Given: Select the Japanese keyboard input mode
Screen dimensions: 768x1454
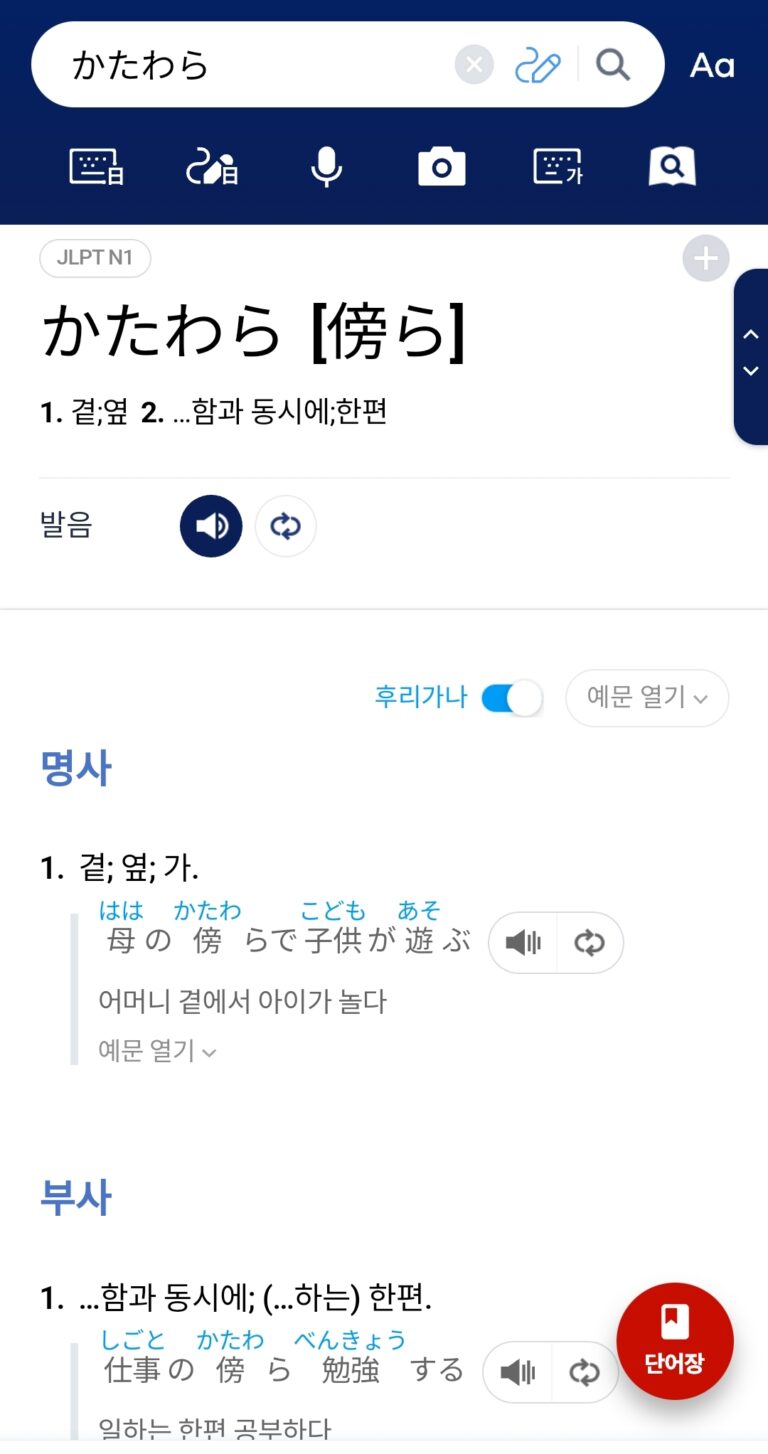Looking at the screenshot, I should [x=96, y=167].
